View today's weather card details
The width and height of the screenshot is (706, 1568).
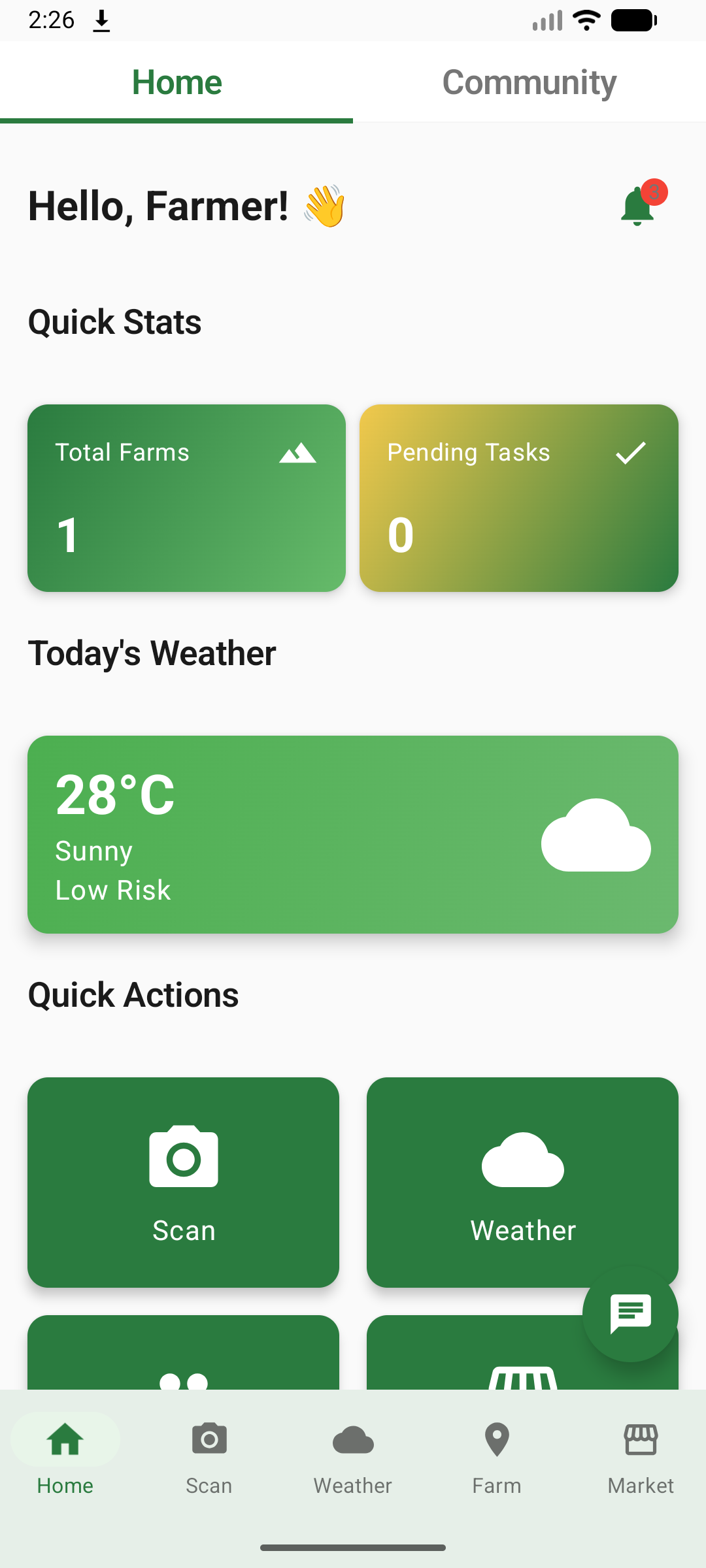[353, 834]
